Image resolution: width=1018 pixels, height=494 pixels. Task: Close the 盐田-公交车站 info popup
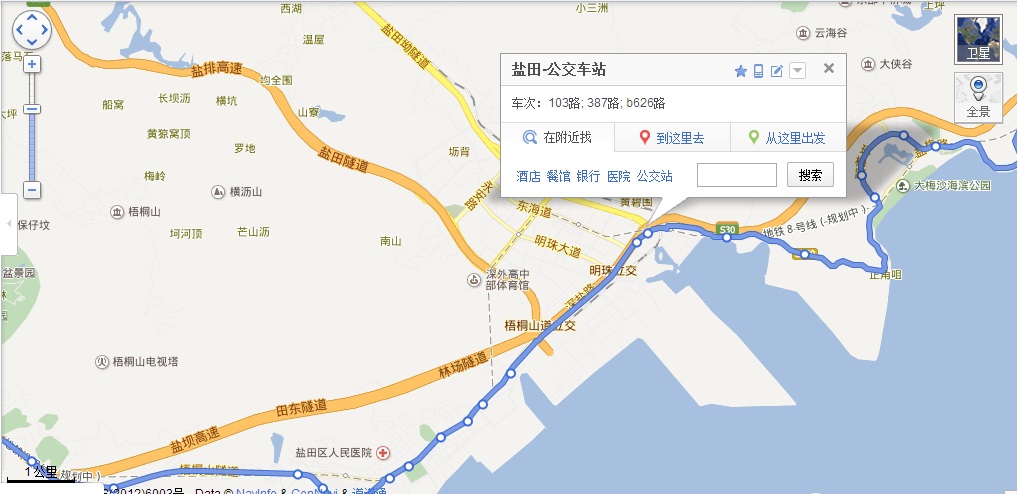click(x=828, y=69)
